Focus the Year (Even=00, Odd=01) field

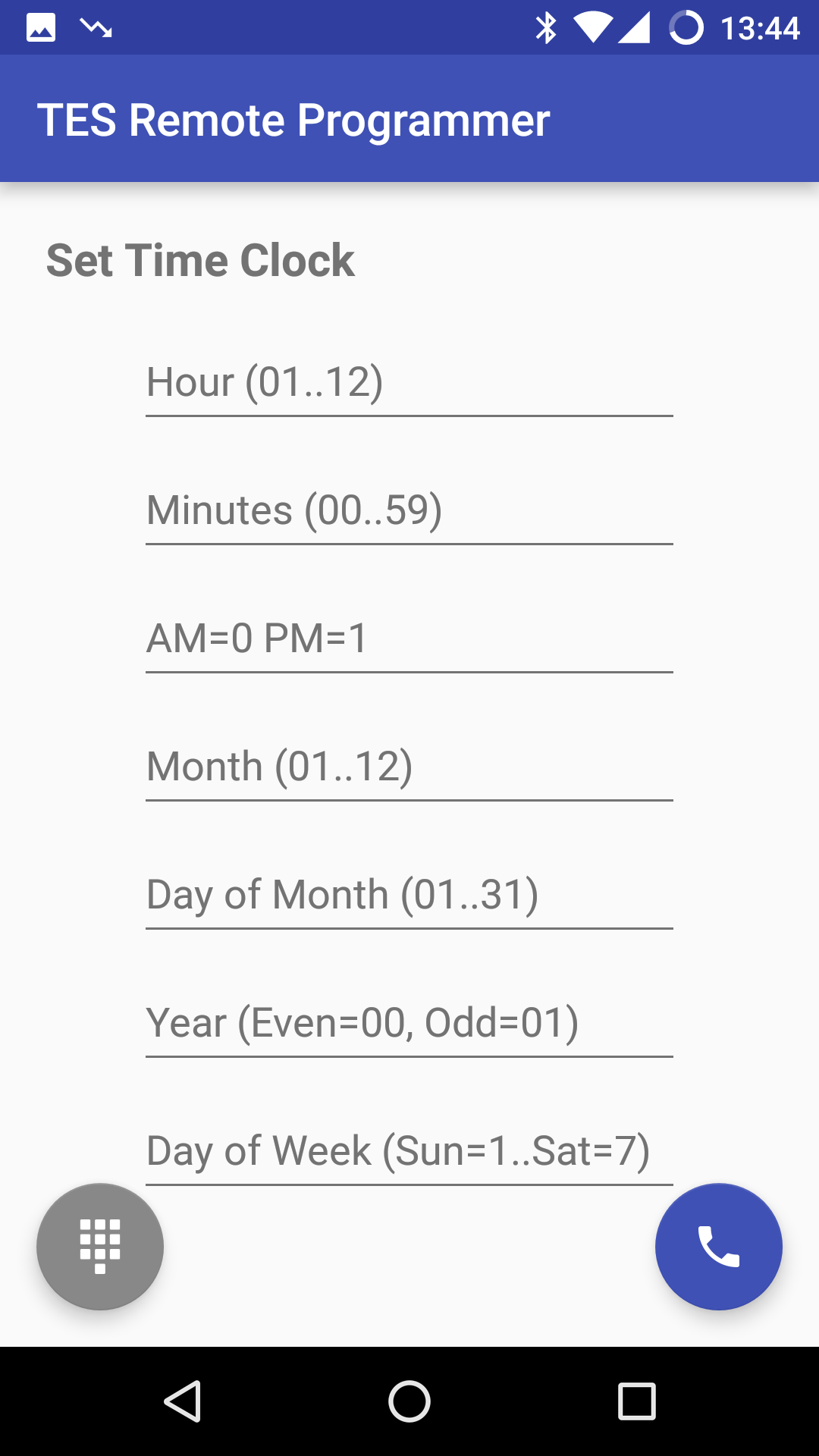pyautogui.click(x=409, y=1024)
